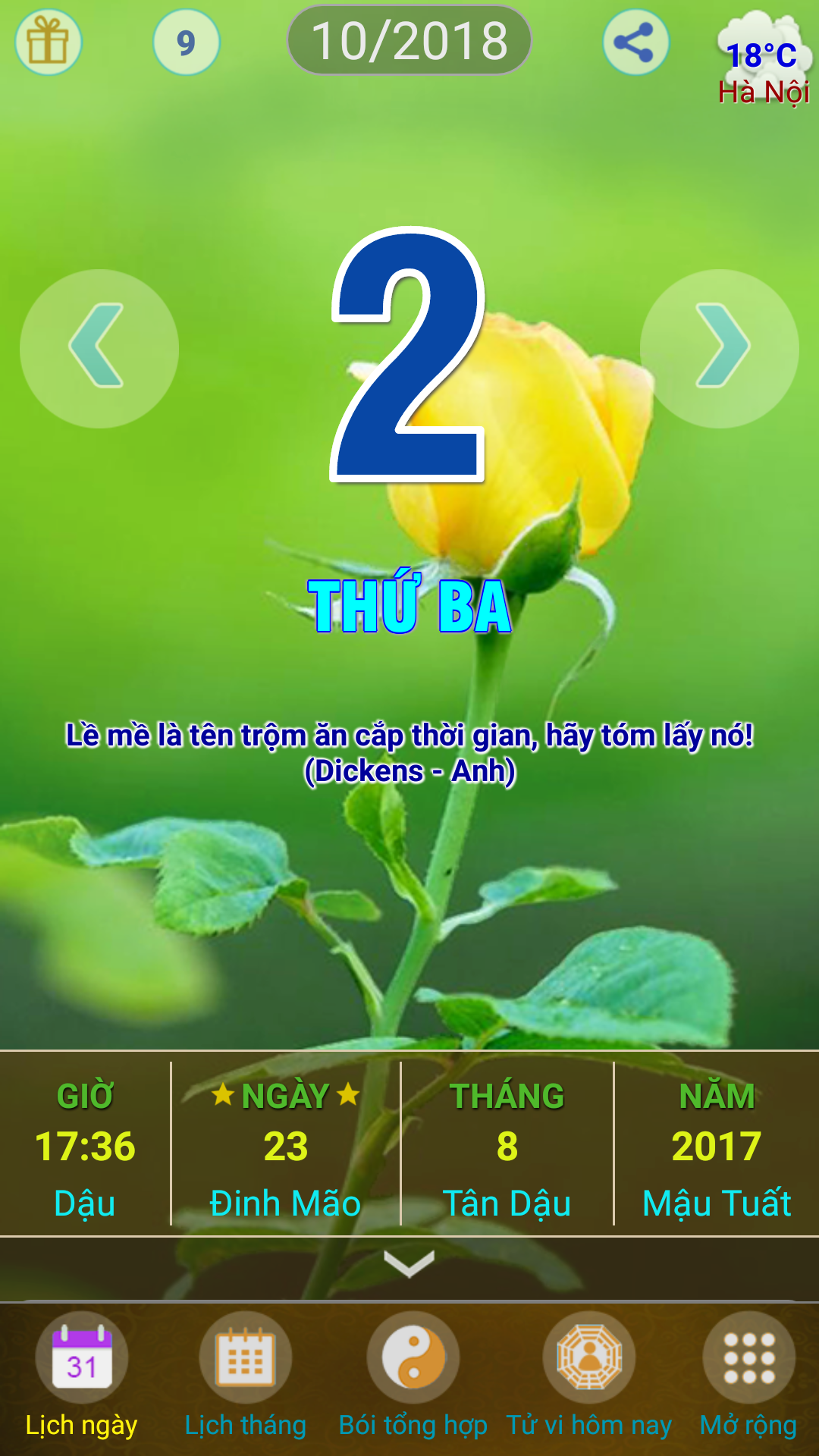Go to the next day
Viewport: 819px width, 1456px height.
[720, 349]
